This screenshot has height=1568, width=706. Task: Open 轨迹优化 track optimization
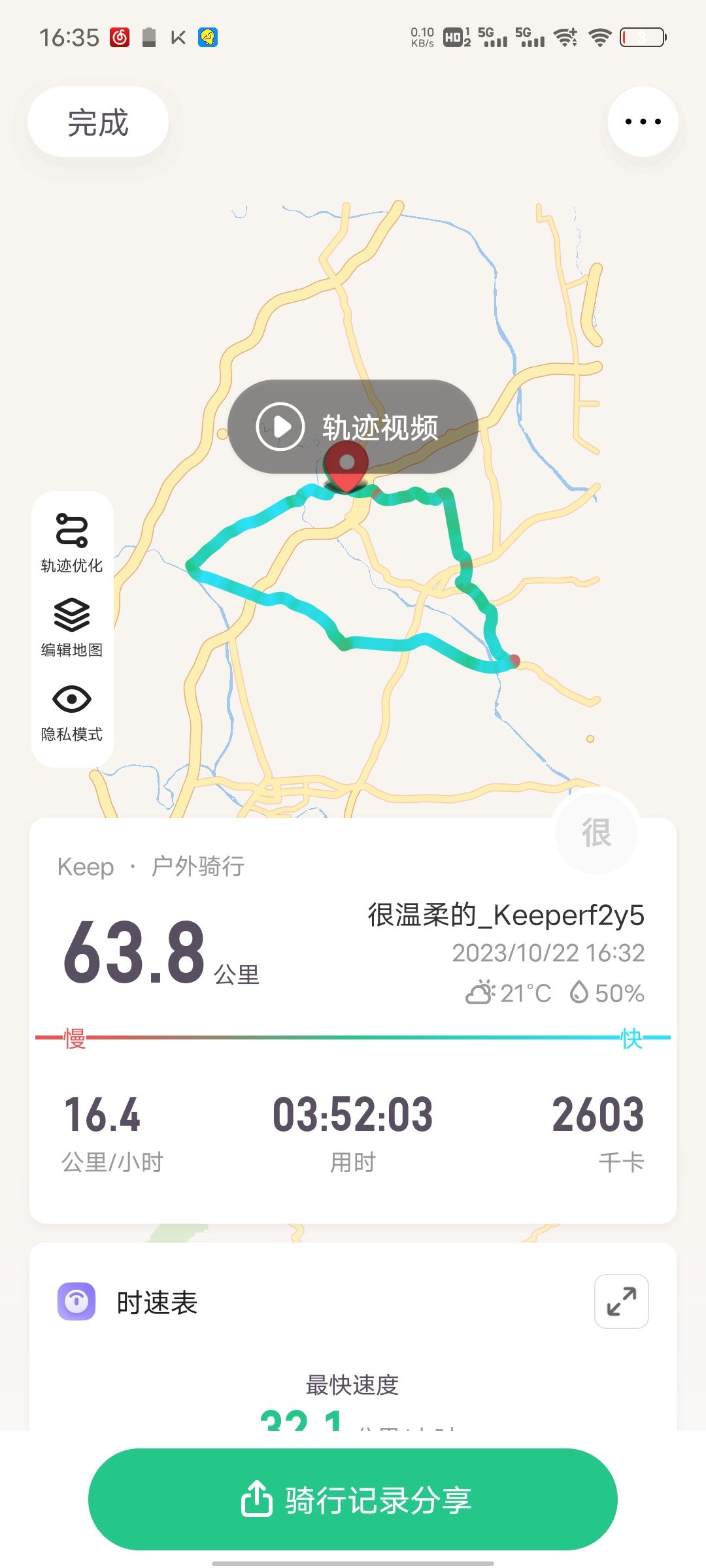[72, 544]
